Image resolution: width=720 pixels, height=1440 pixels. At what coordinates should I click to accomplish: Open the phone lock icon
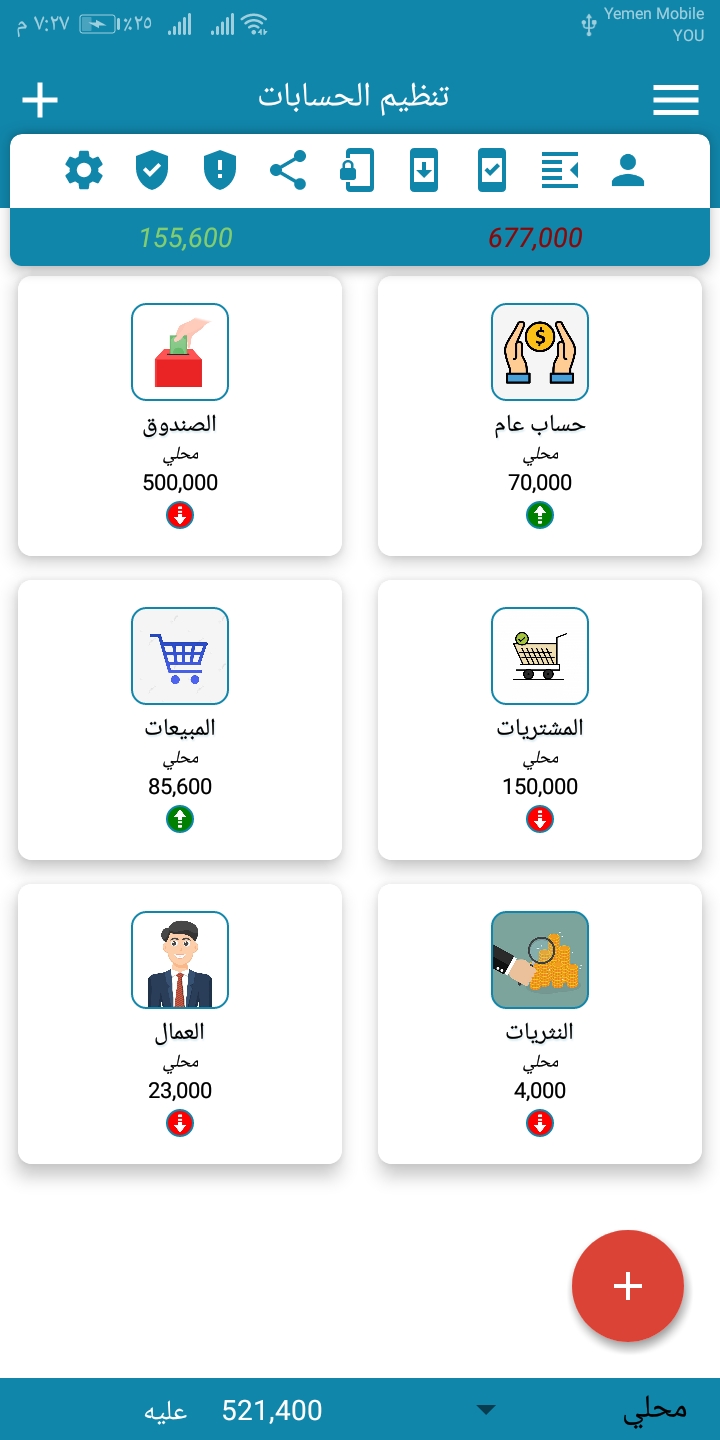click(357, 170)
